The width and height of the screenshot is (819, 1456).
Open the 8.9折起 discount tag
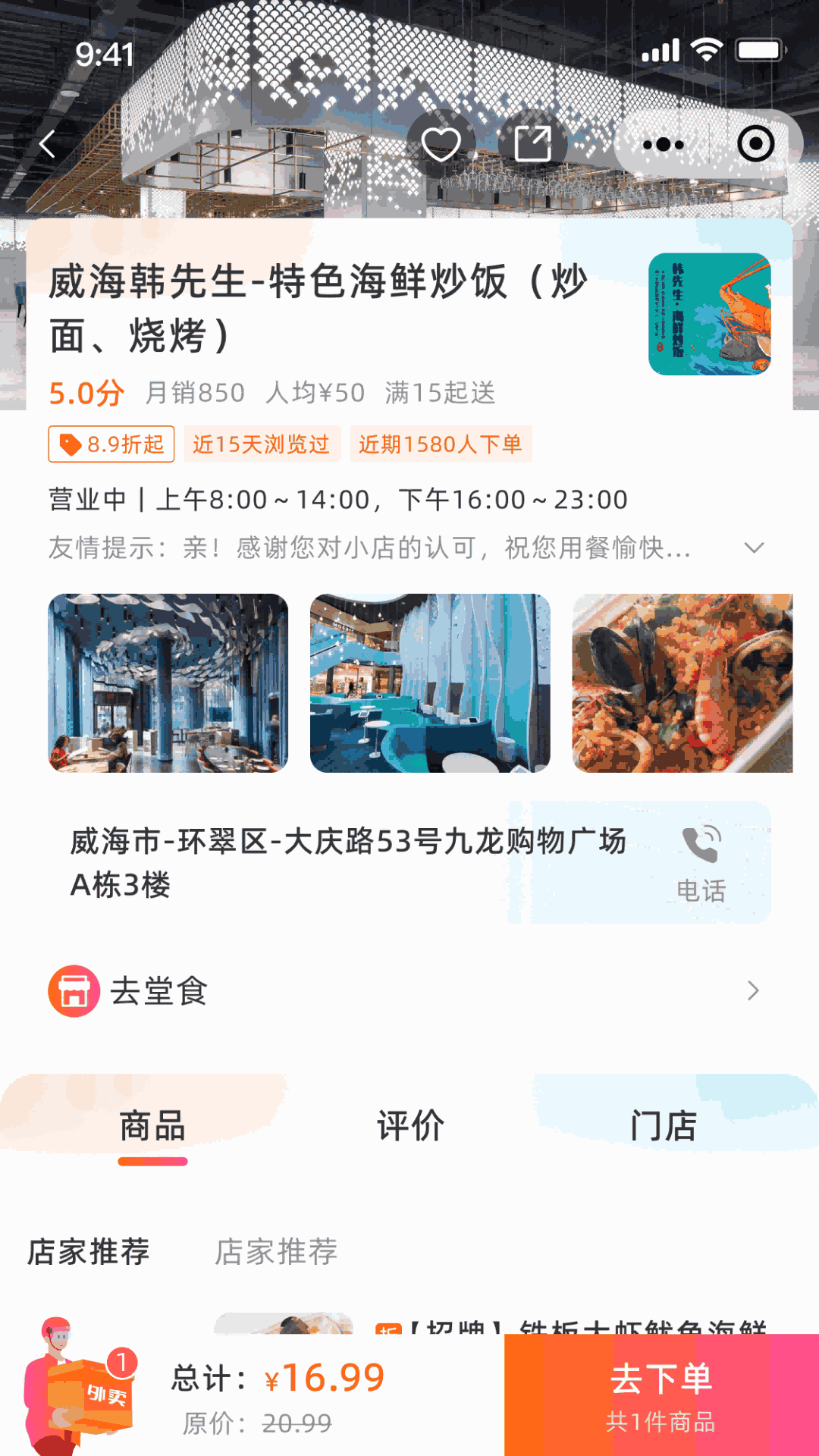click(112, 446)
